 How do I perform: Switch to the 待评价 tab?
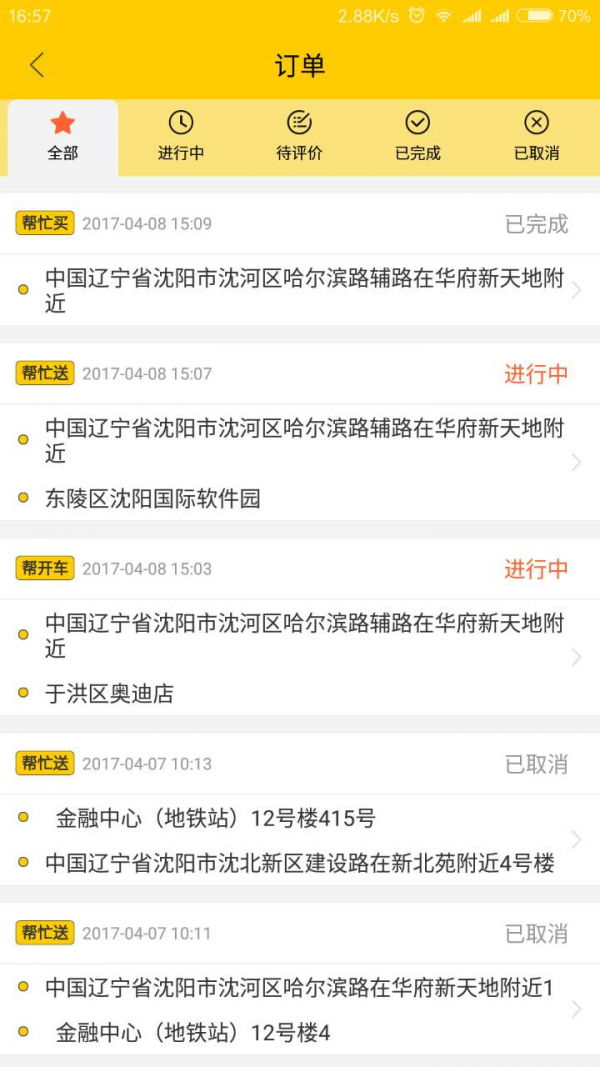(299, 137)
